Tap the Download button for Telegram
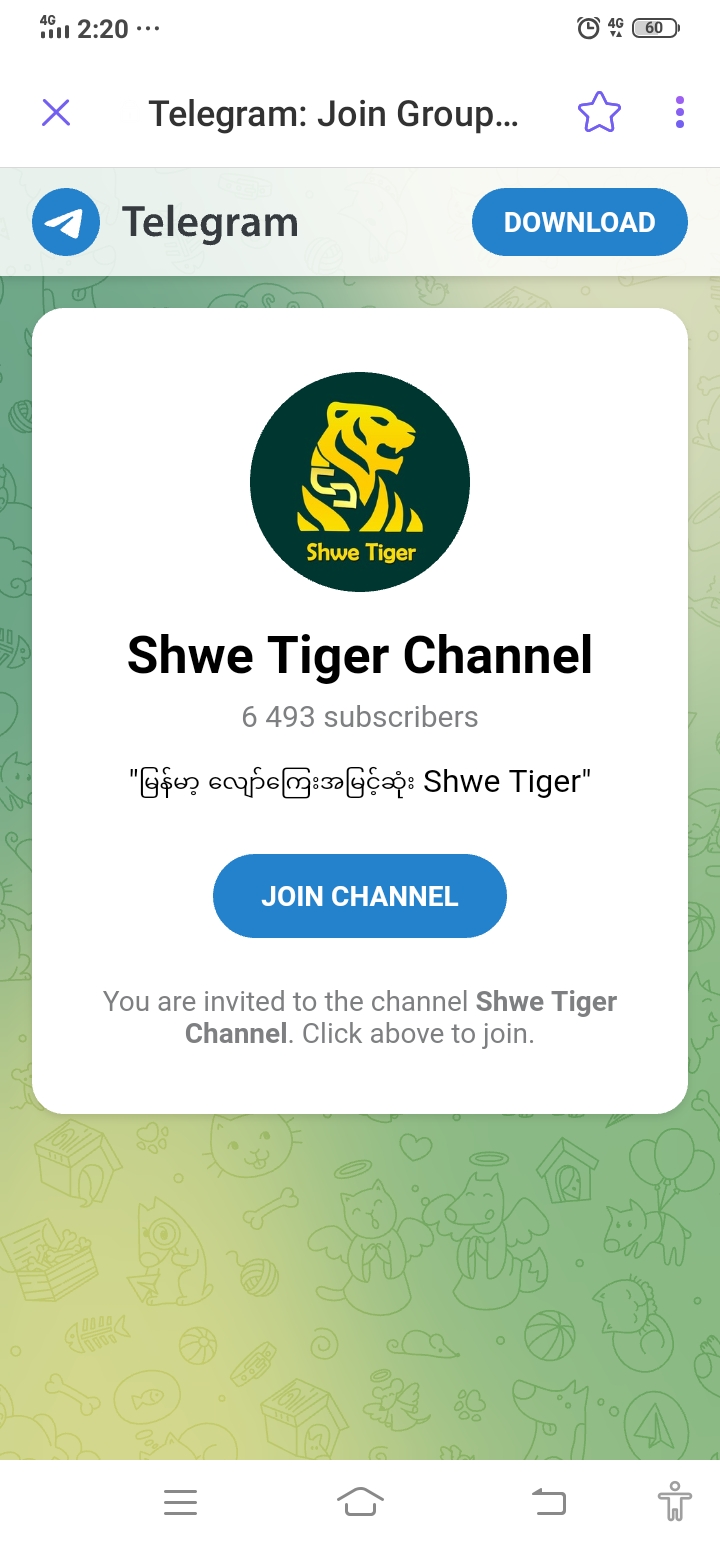 coord(579,222)
